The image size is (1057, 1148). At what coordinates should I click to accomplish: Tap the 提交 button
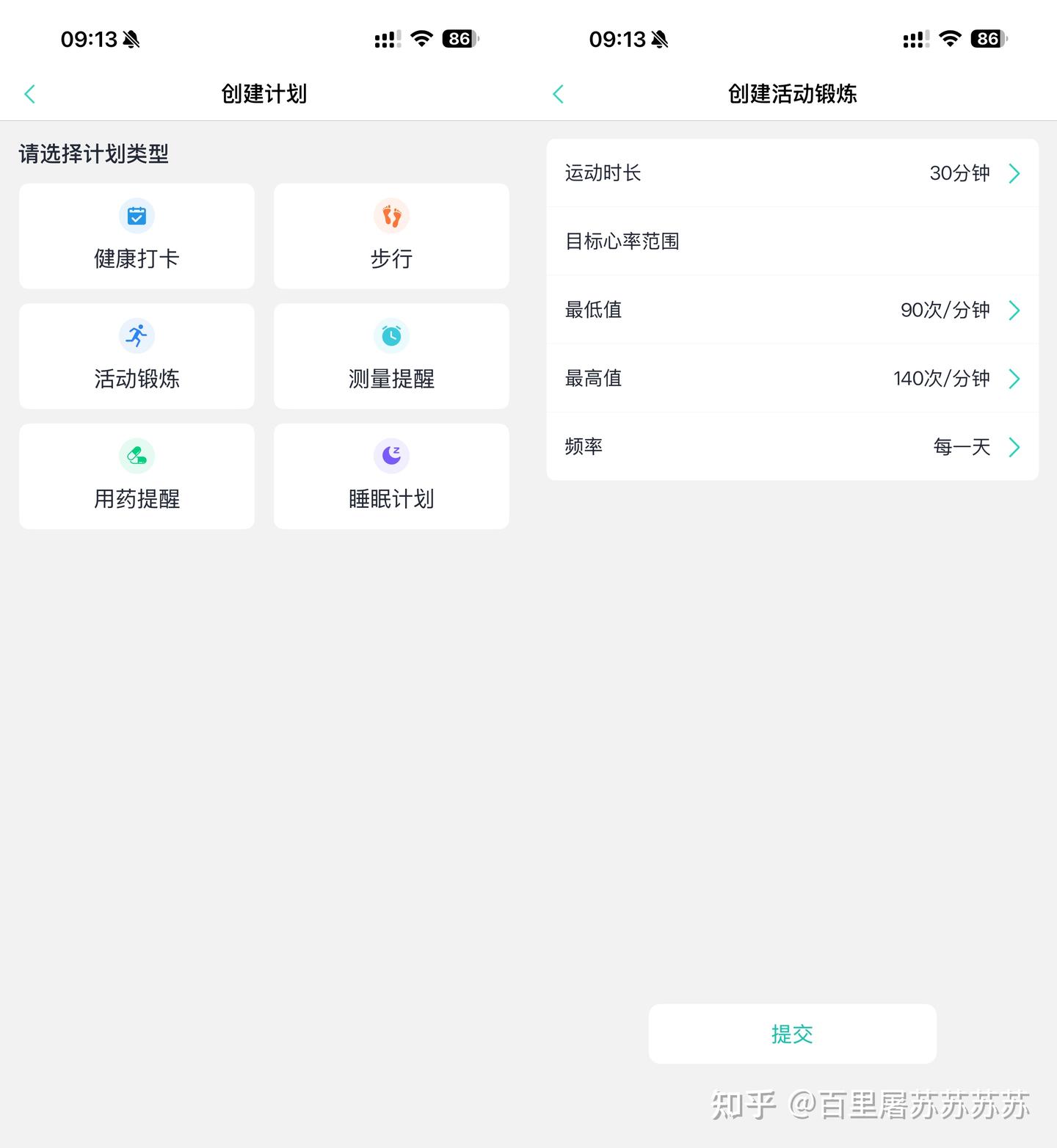(793, 1033)
